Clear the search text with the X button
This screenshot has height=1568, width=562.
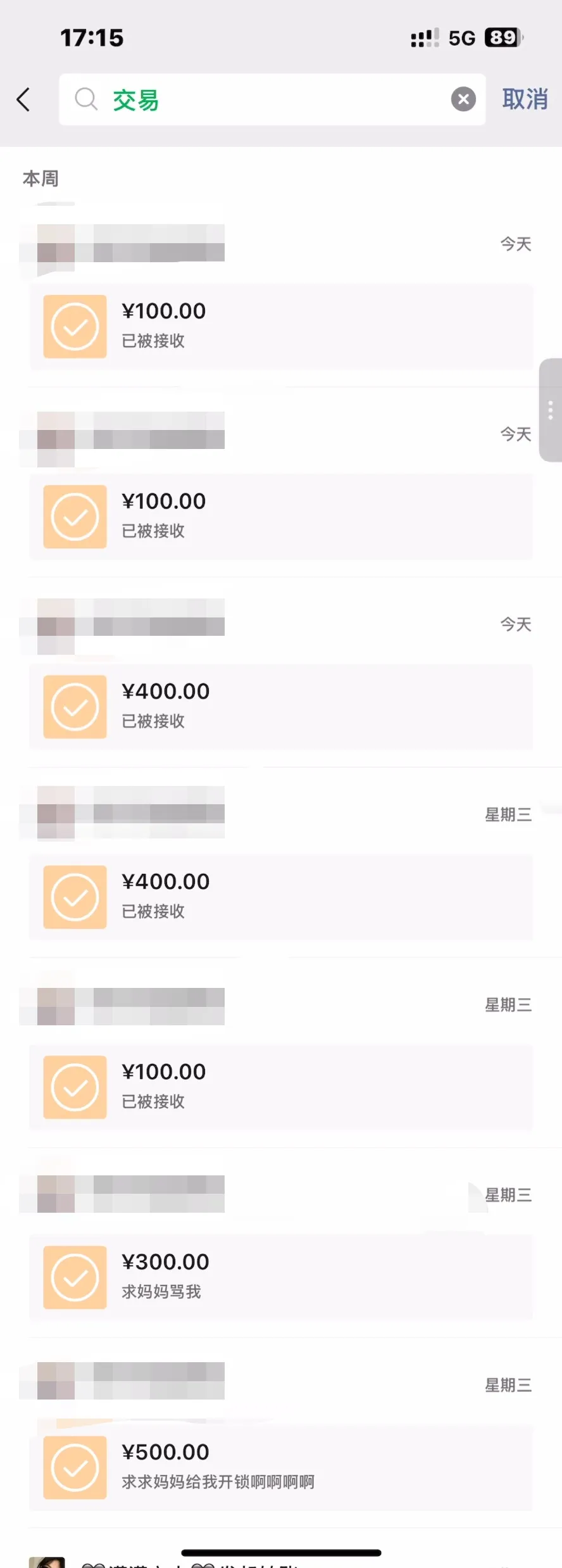click(463, 99)
